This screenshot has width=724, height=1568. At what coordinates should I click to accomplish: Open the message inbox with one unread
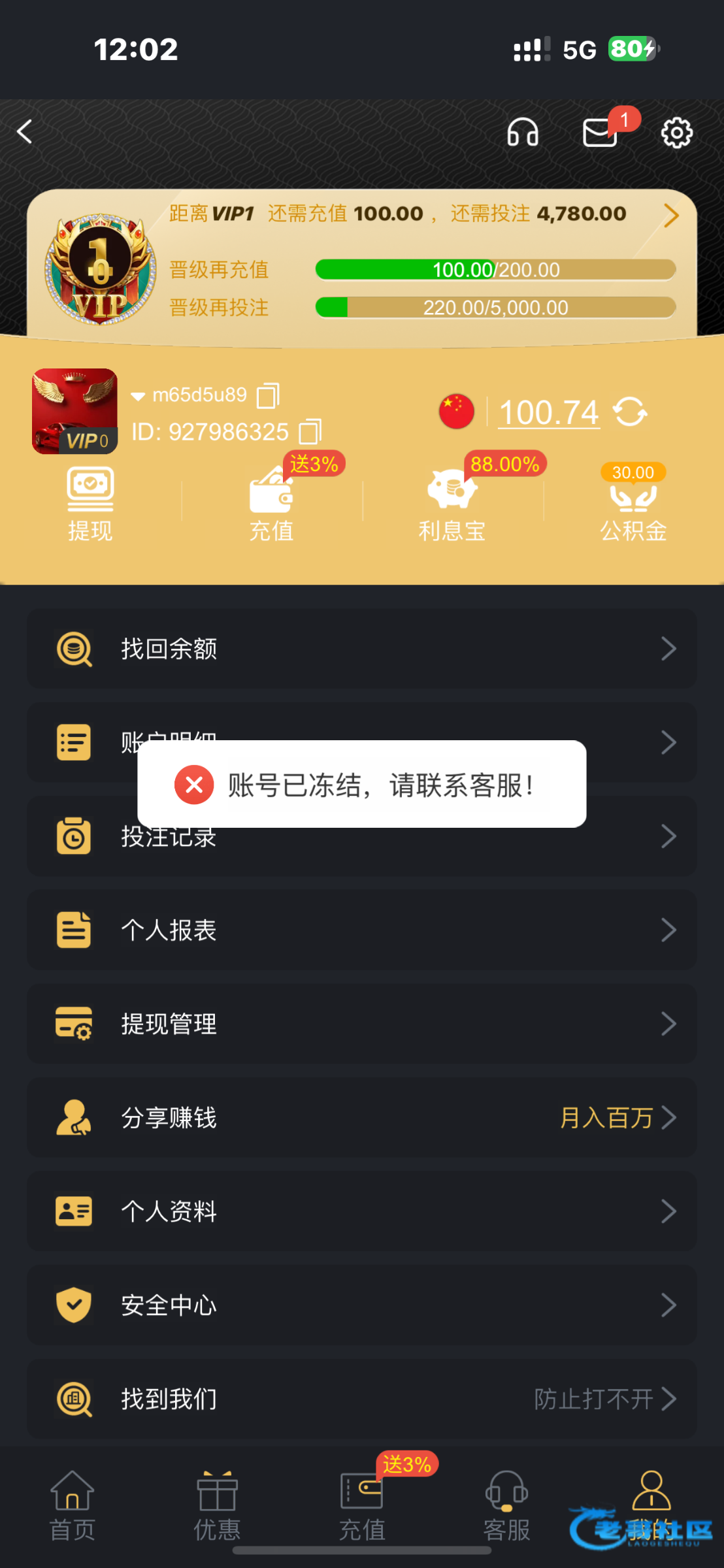click(x=601, y=133)
